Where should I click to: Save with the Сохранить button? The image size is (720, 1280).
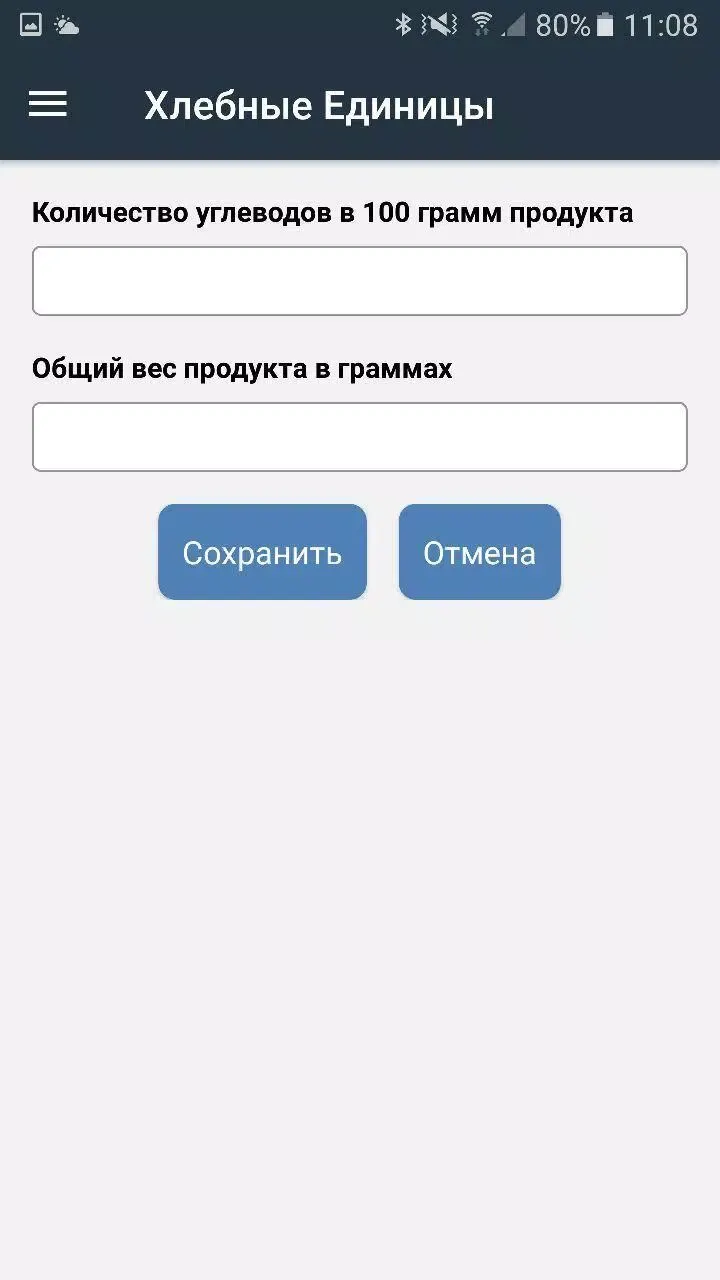tap(262, 552)
